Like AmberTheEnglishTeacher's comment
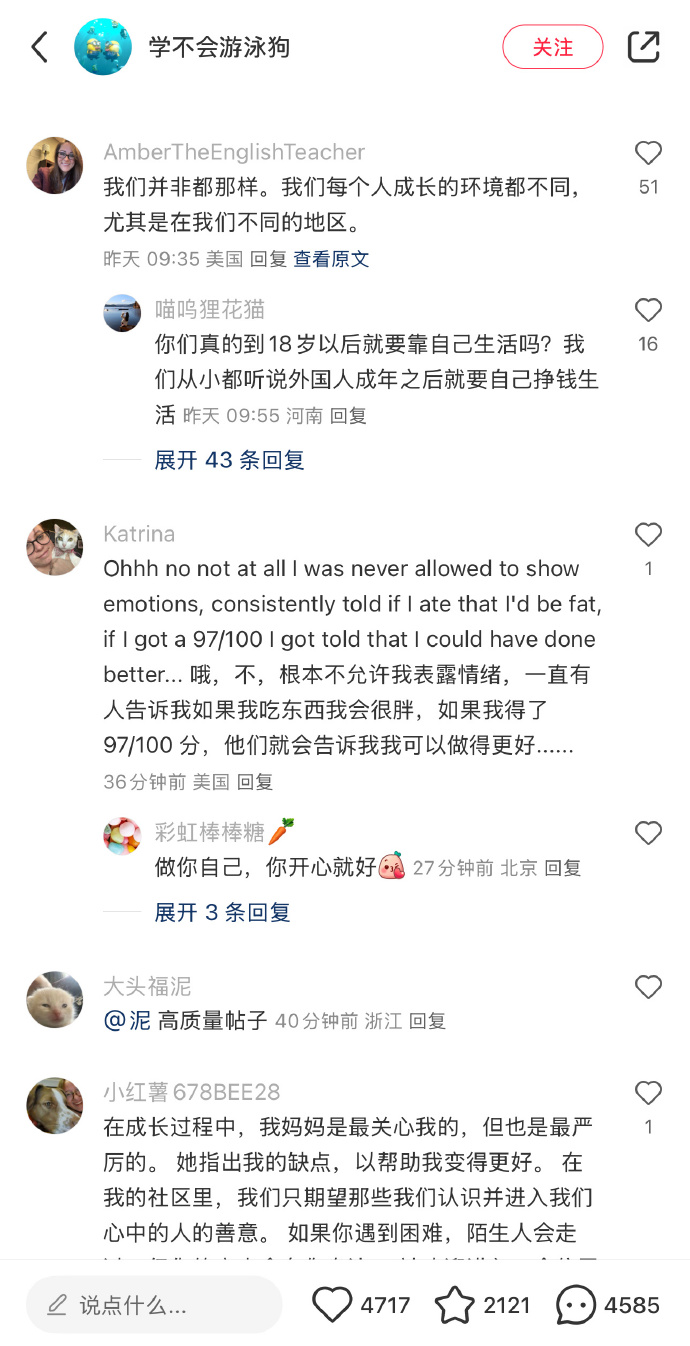This screenshot has width=690, height=1346. click(648, 153)
